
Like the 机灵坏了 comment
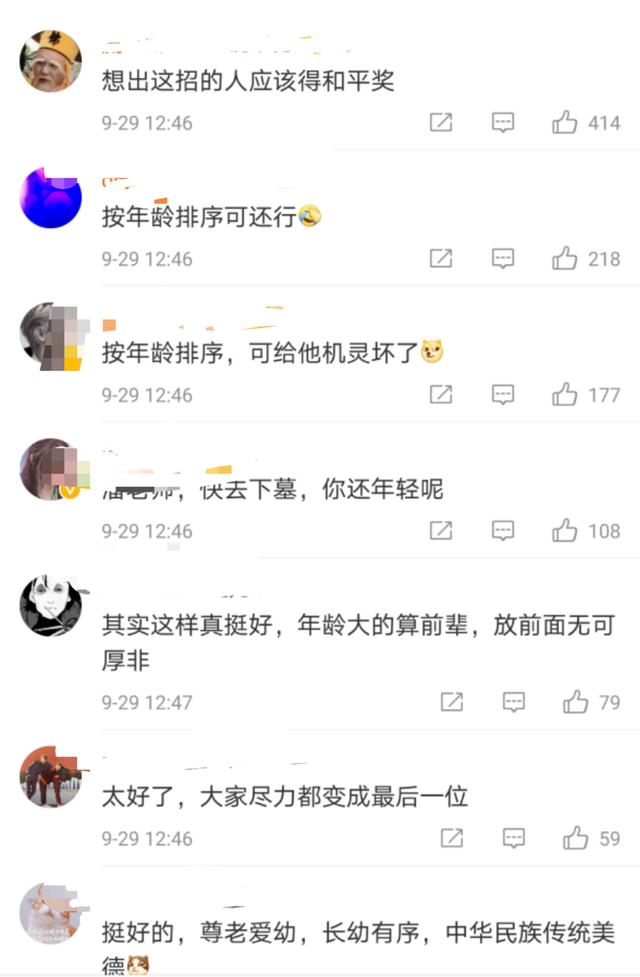point(566,395)
